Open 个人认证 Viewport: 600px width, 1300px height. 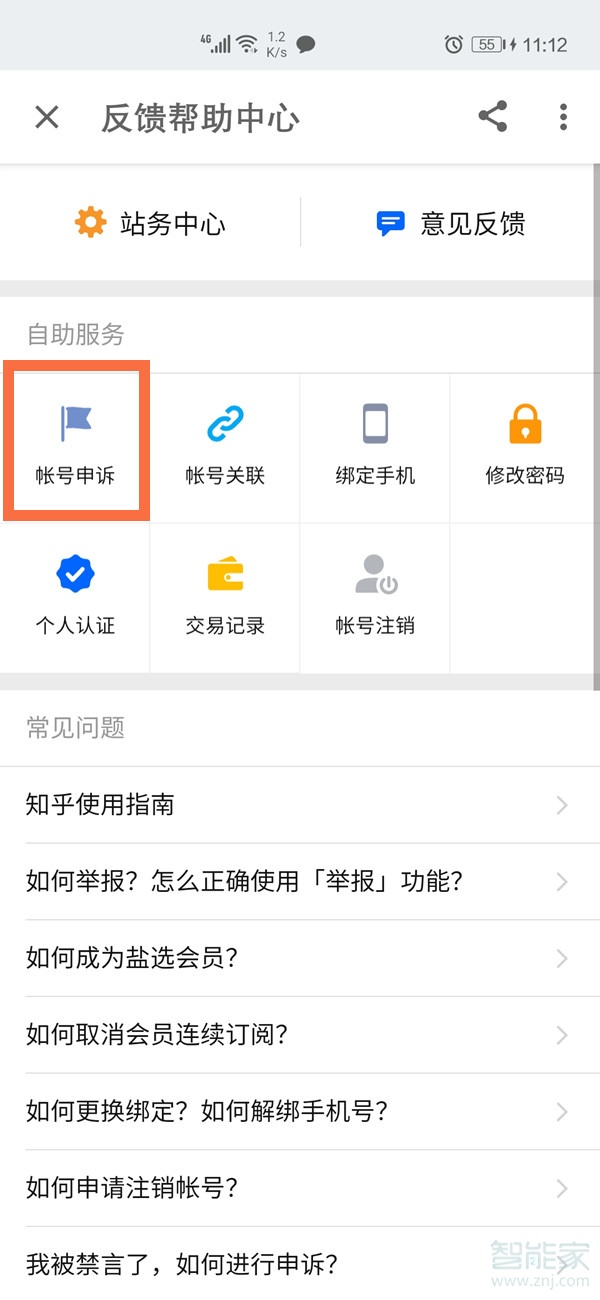(x=75, y=596)
